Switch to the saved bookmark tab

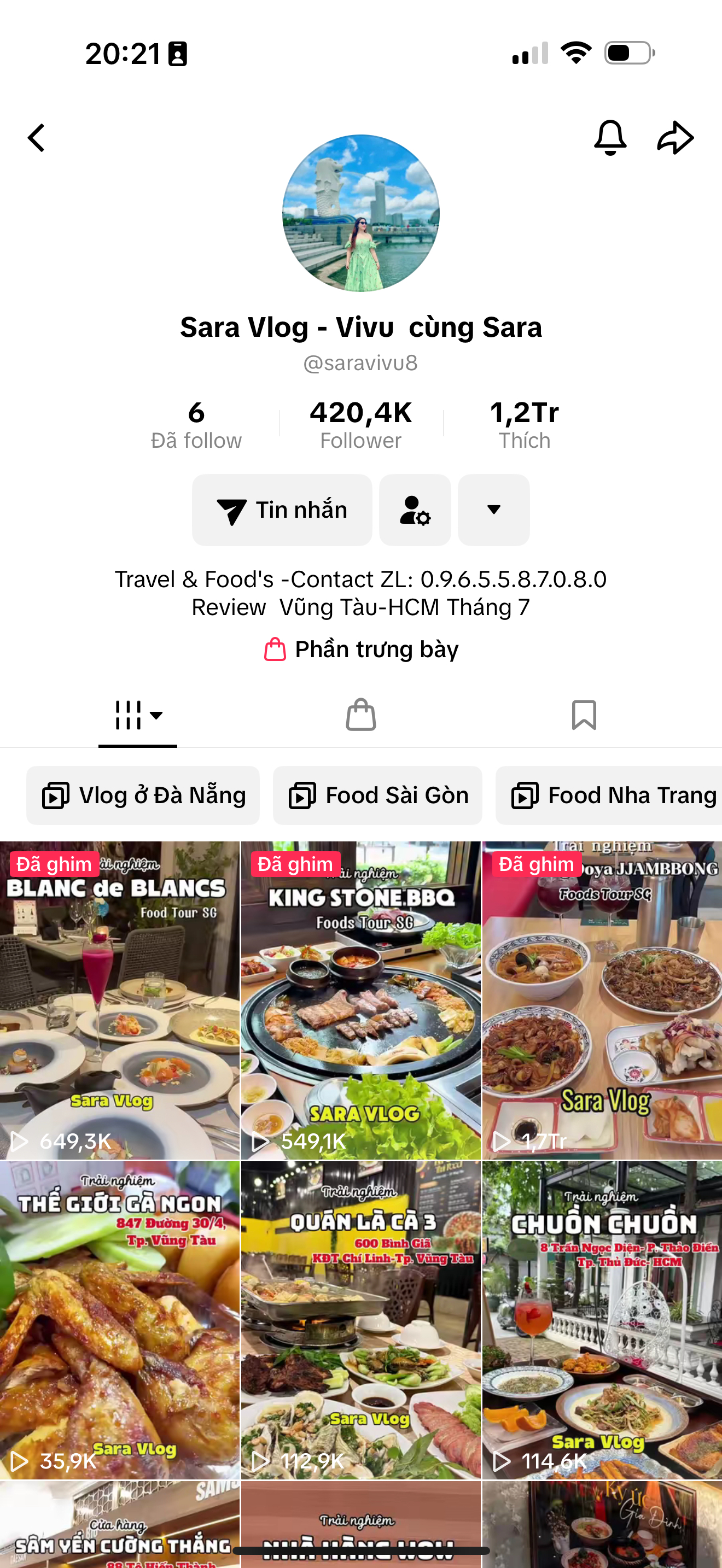(584, 715)
